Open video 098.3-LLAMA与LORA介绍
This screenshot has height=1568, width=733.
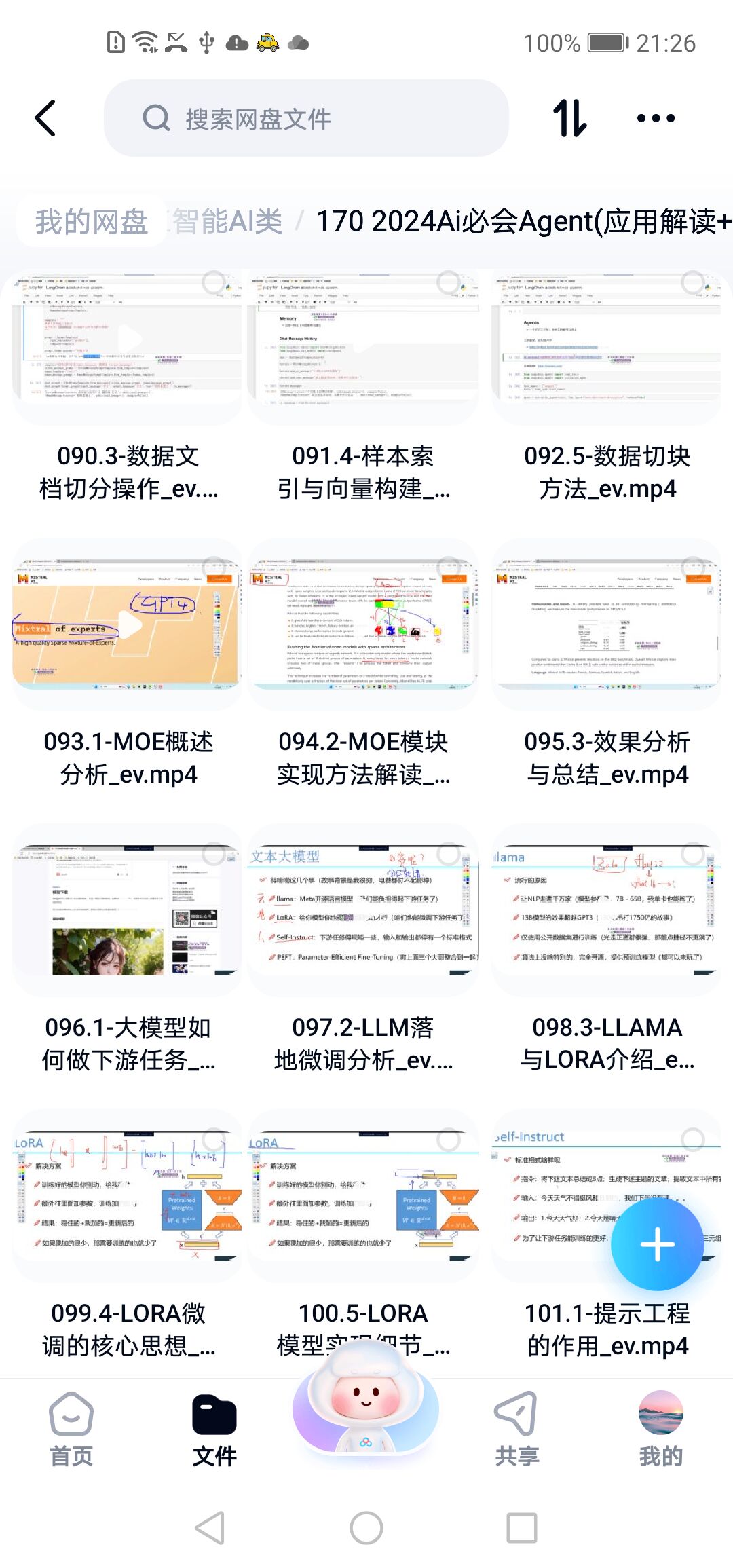tap(607, 910)
